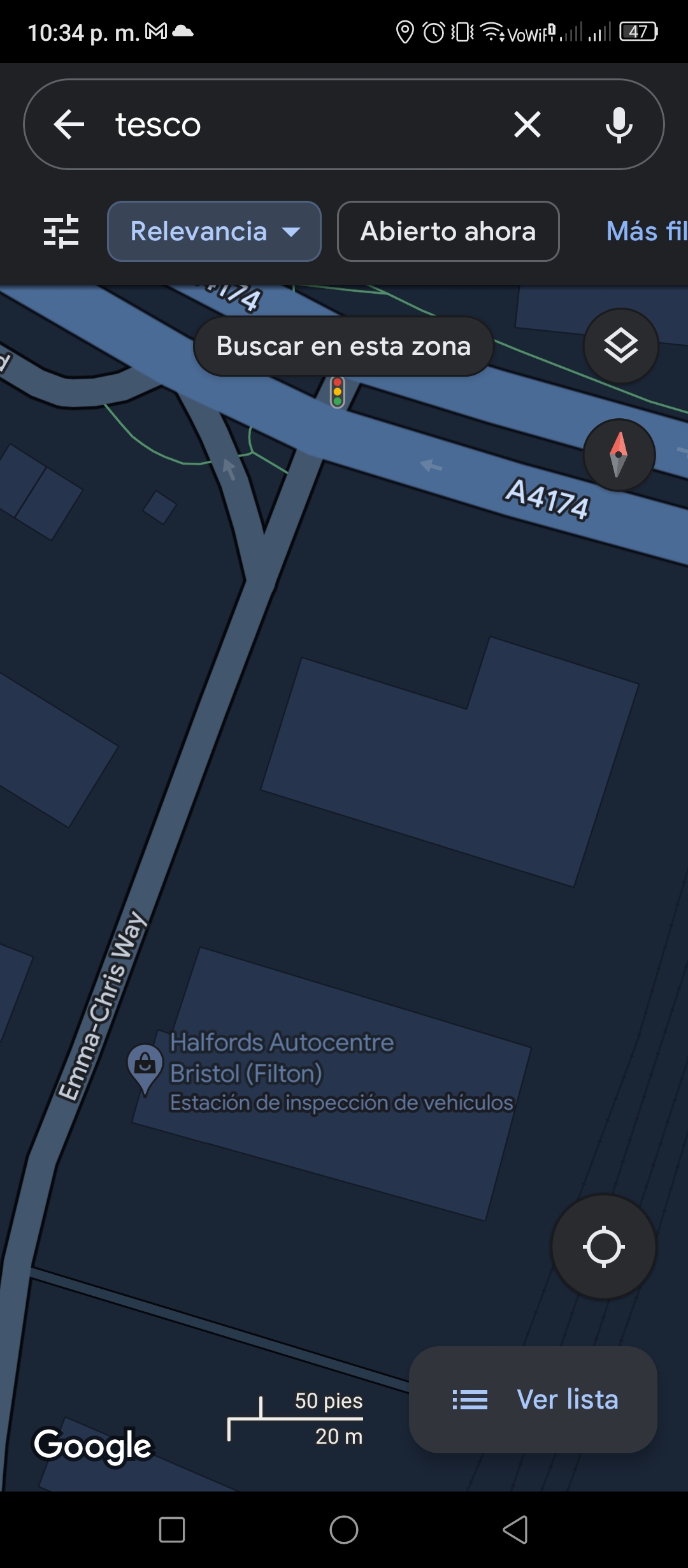This screenshot has height=1568, width=688.
Task: Start voice search with the microphone
Action: pos(619,124)
